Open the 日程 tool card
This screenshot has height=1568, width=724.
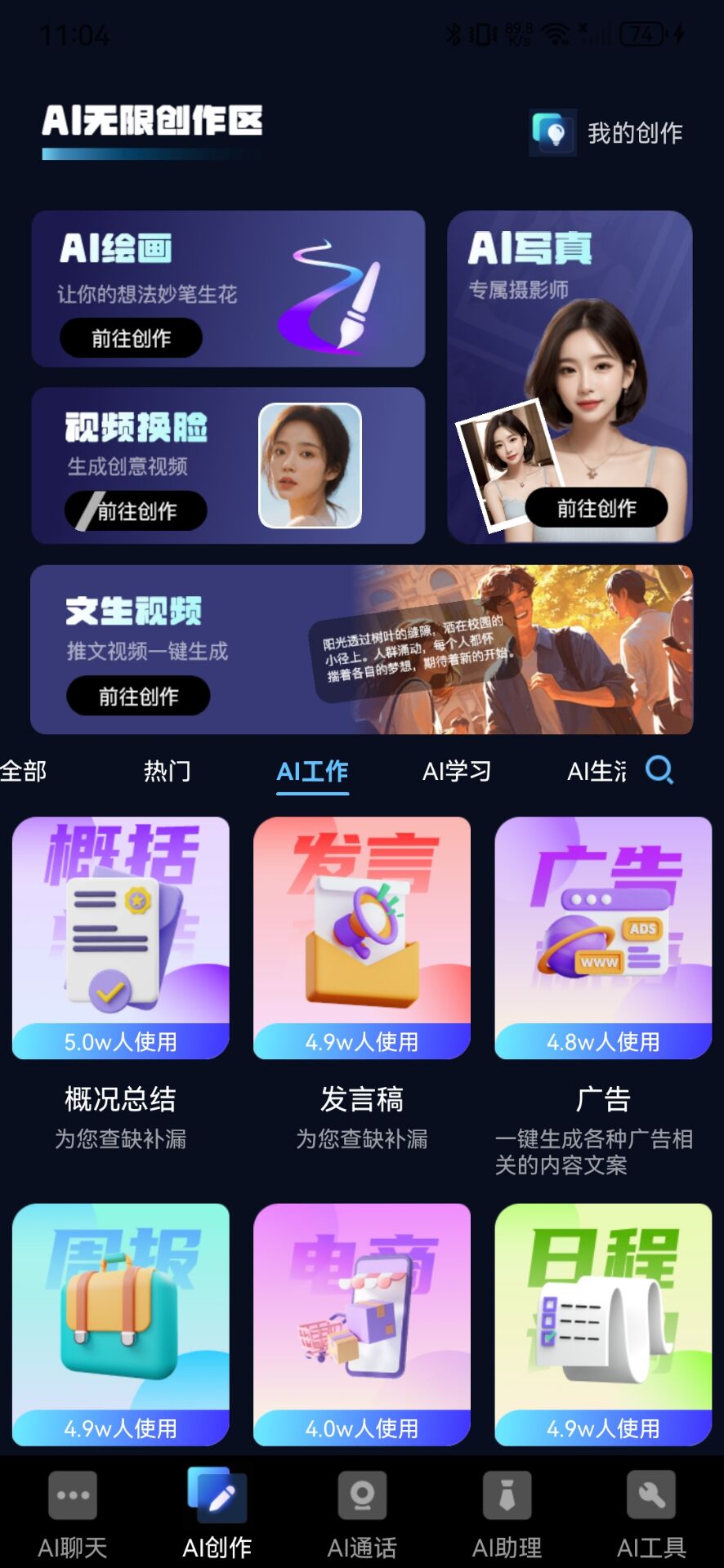point(603,1323)
